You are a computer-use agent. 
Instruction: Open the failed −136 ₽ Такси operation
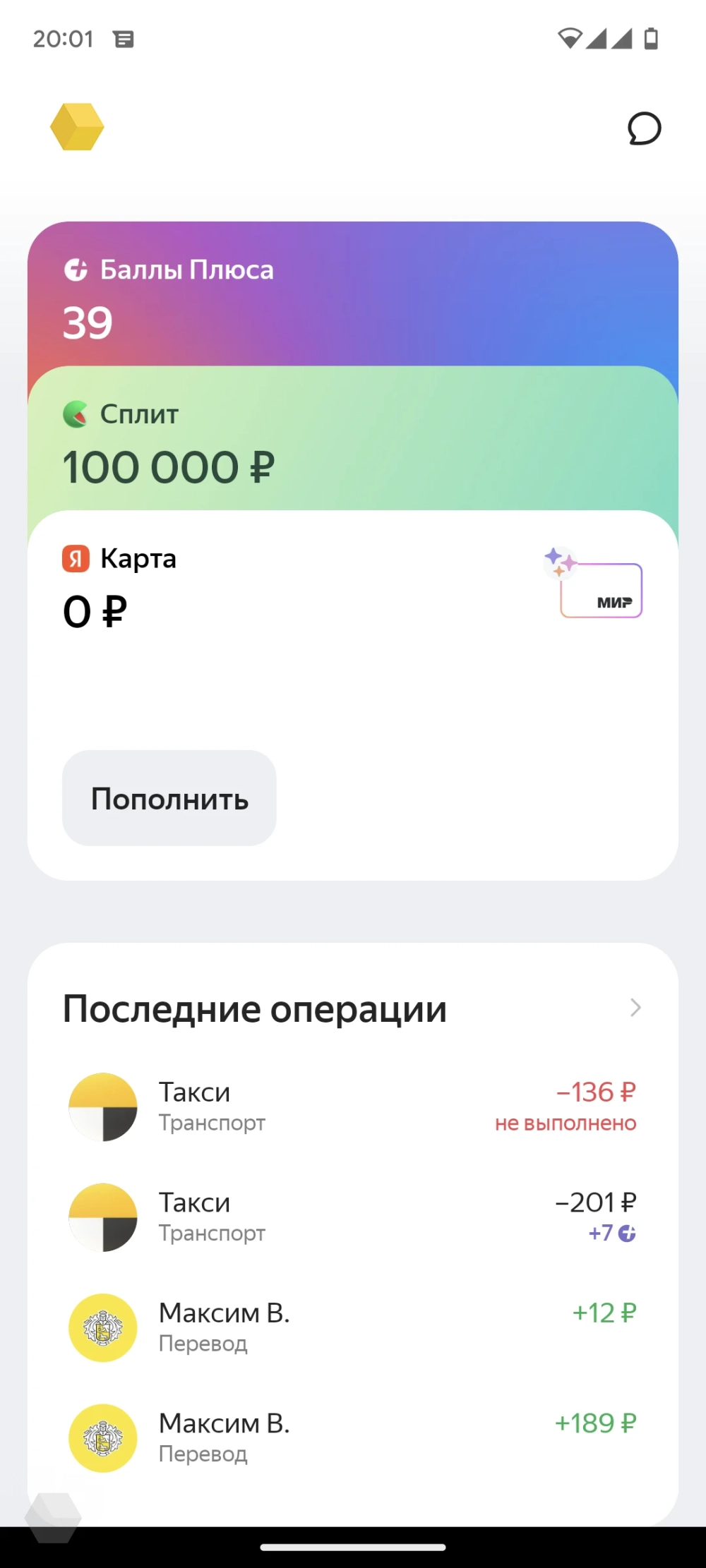353,1106
